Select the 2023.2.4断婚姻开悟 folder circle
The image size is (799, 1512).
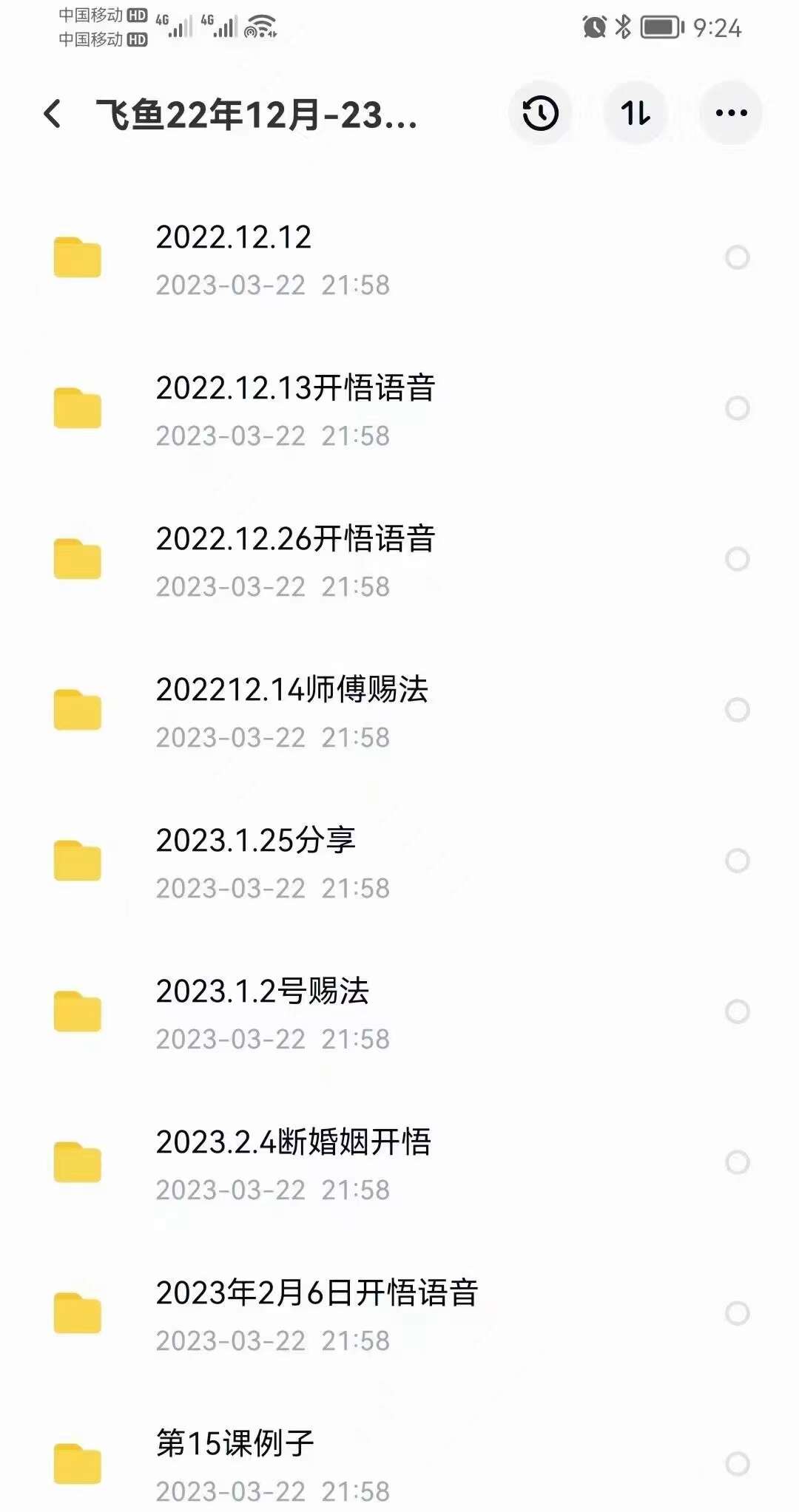point(738,1162)
